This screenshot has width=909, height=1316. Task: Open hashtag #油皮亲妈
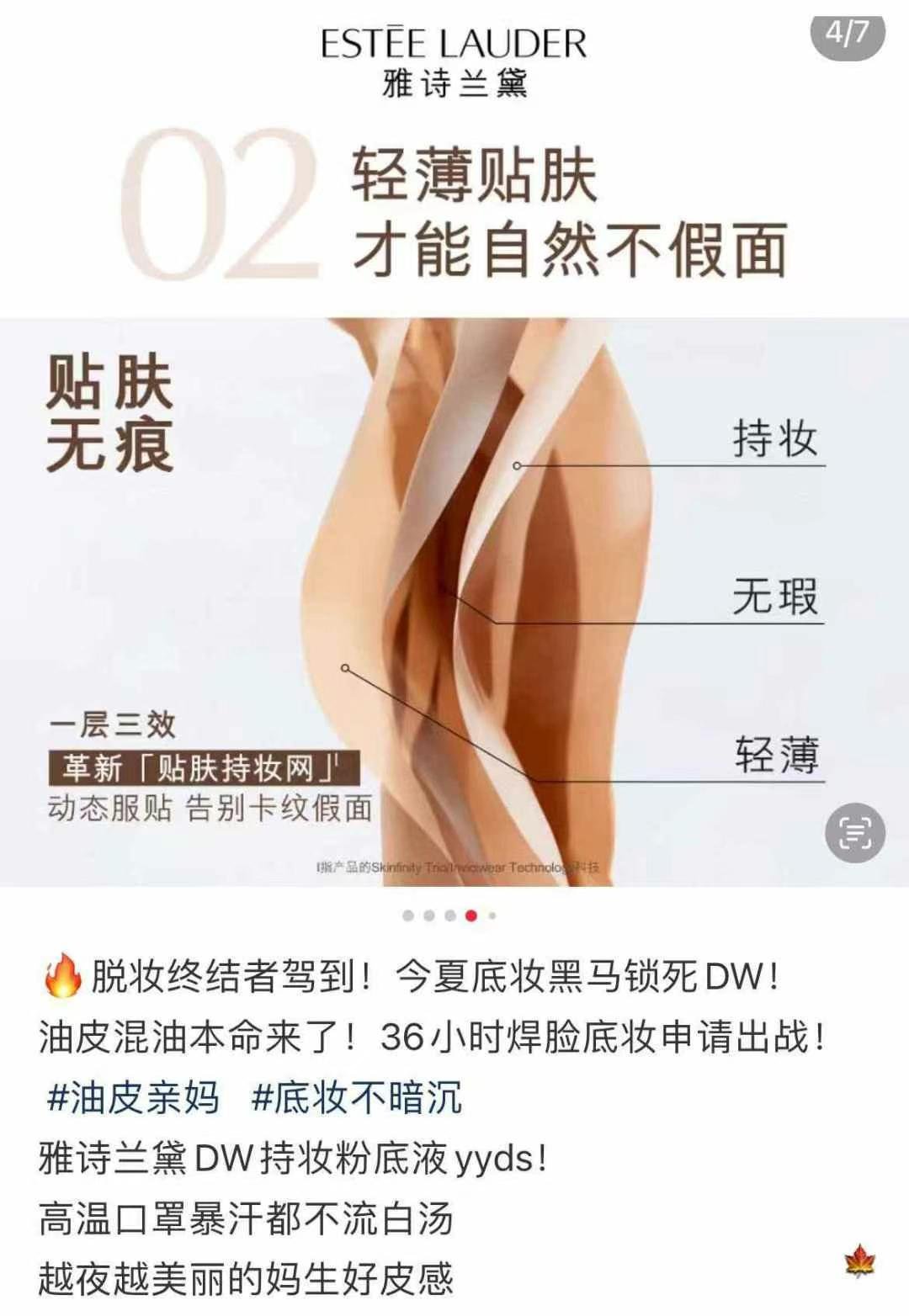133,1098
